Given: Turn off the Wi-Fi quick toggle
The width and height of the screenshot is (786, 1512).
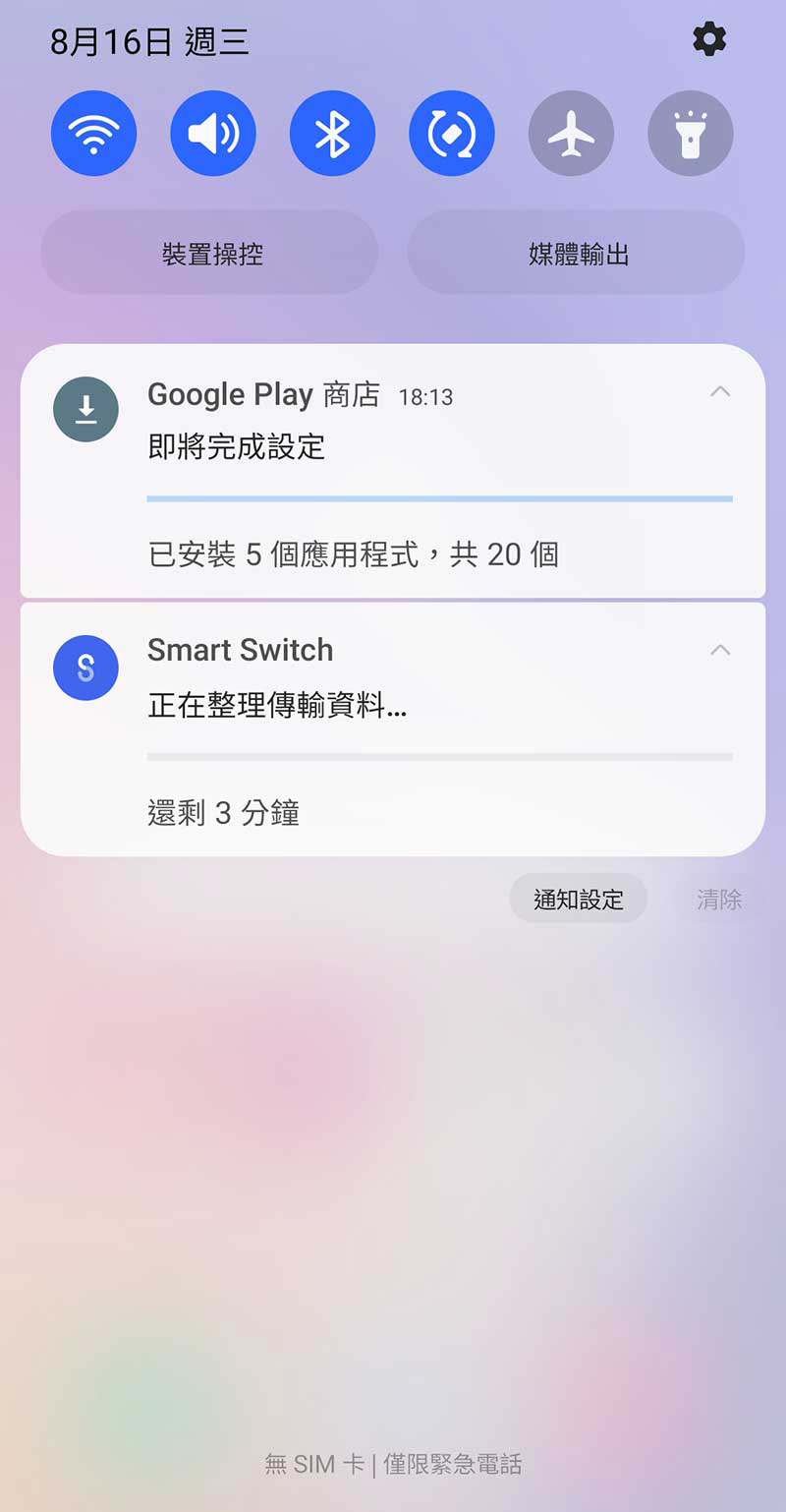Looking at the screenshot, I should coord(93,134).
